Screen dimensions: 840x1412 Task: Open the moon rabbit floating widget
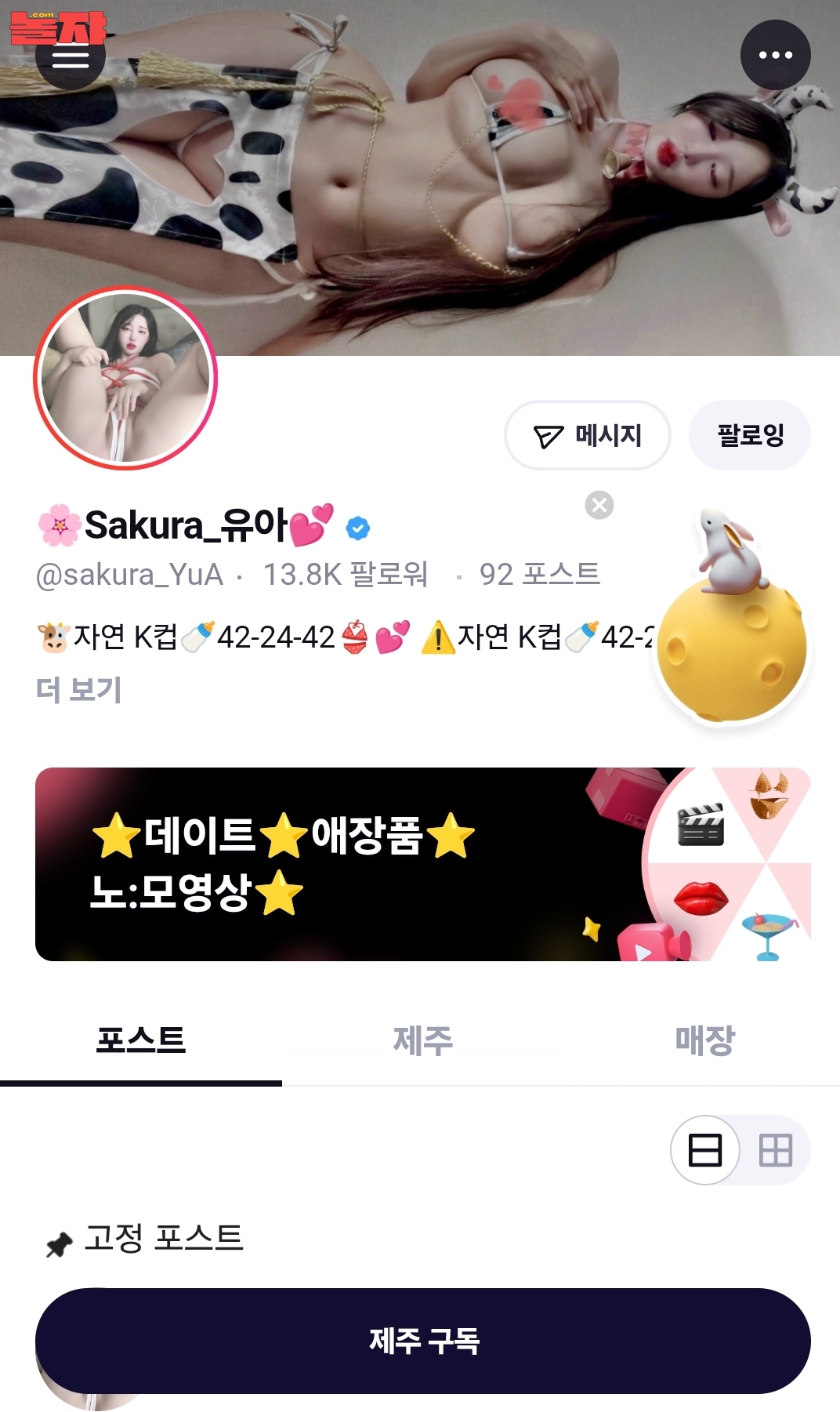(x=732, y=643)
